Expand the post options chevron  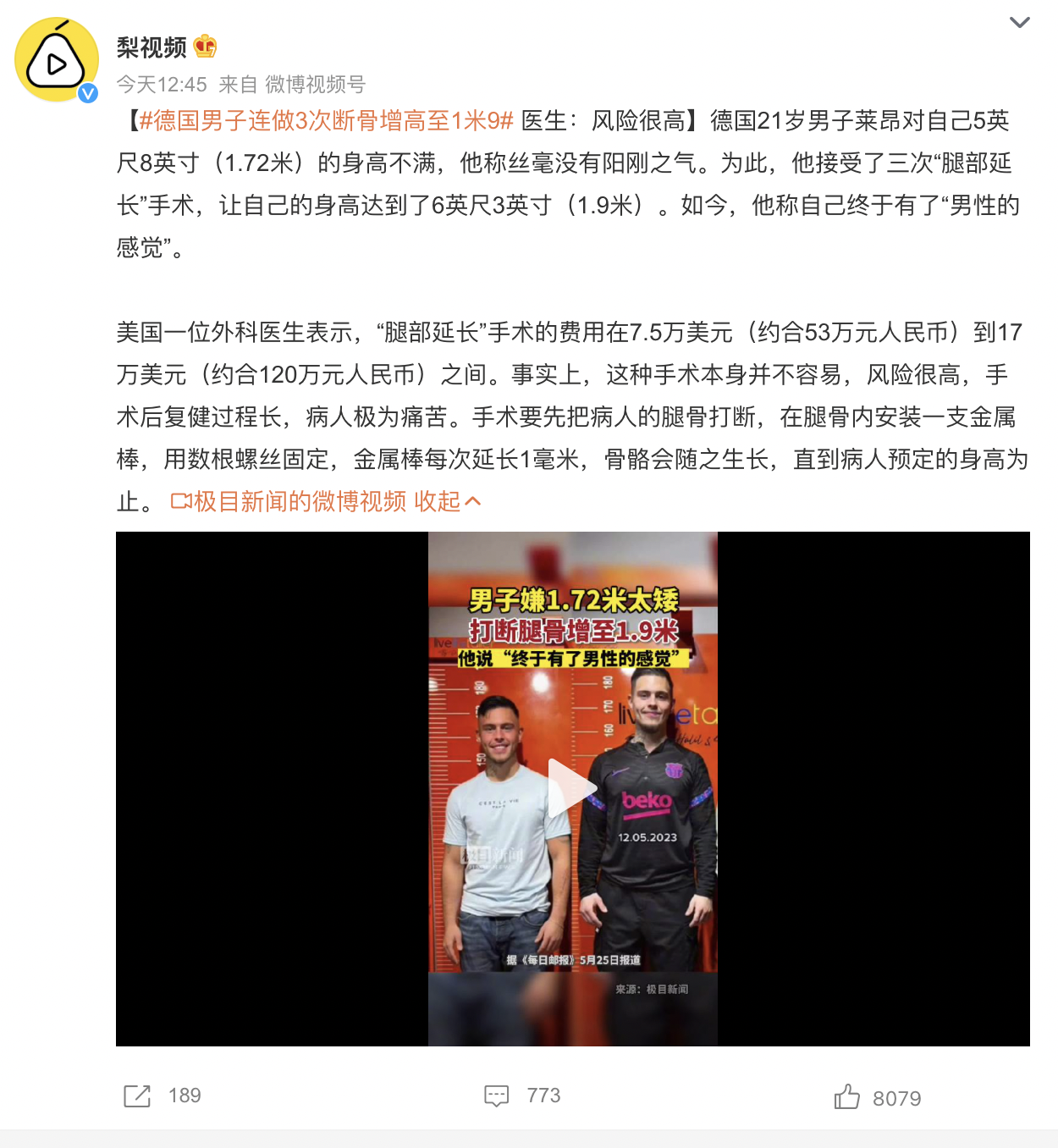tap(1020, 22)
